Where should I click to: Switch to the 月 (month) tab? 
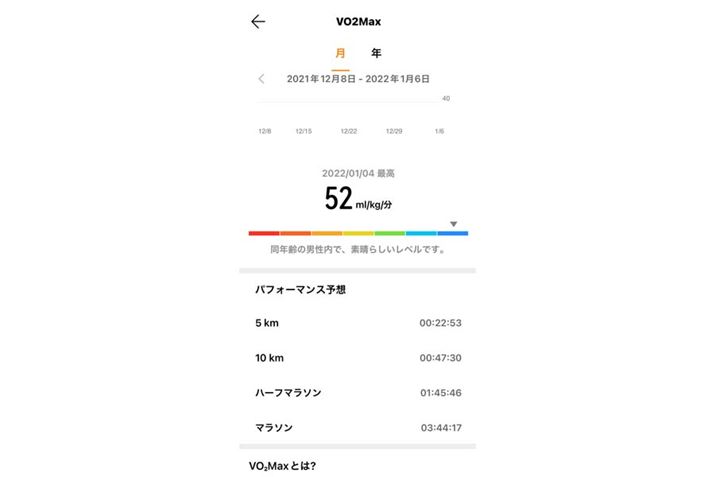(341, 53)
